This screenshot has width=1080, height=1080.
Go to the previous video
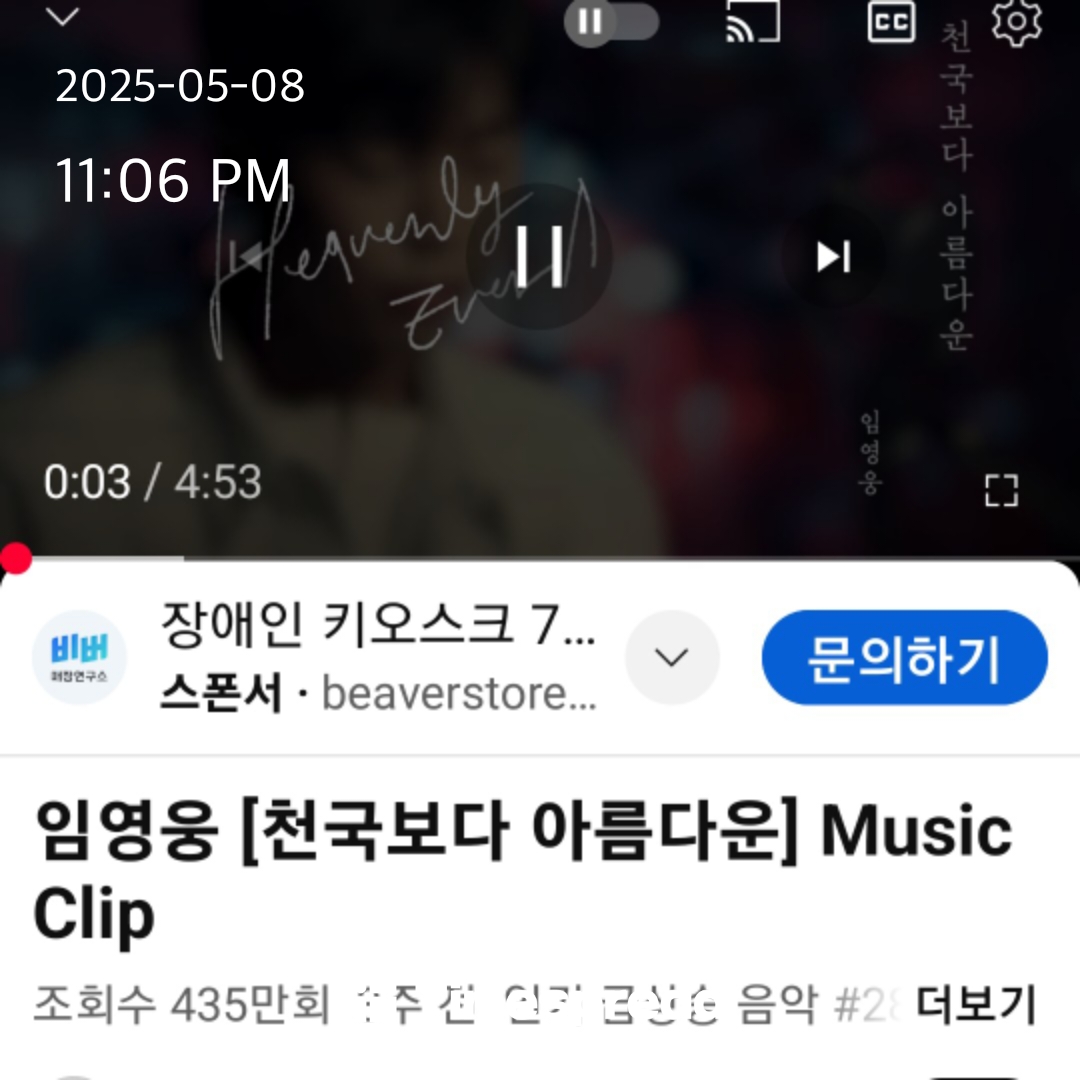click(x=246, y=259)
